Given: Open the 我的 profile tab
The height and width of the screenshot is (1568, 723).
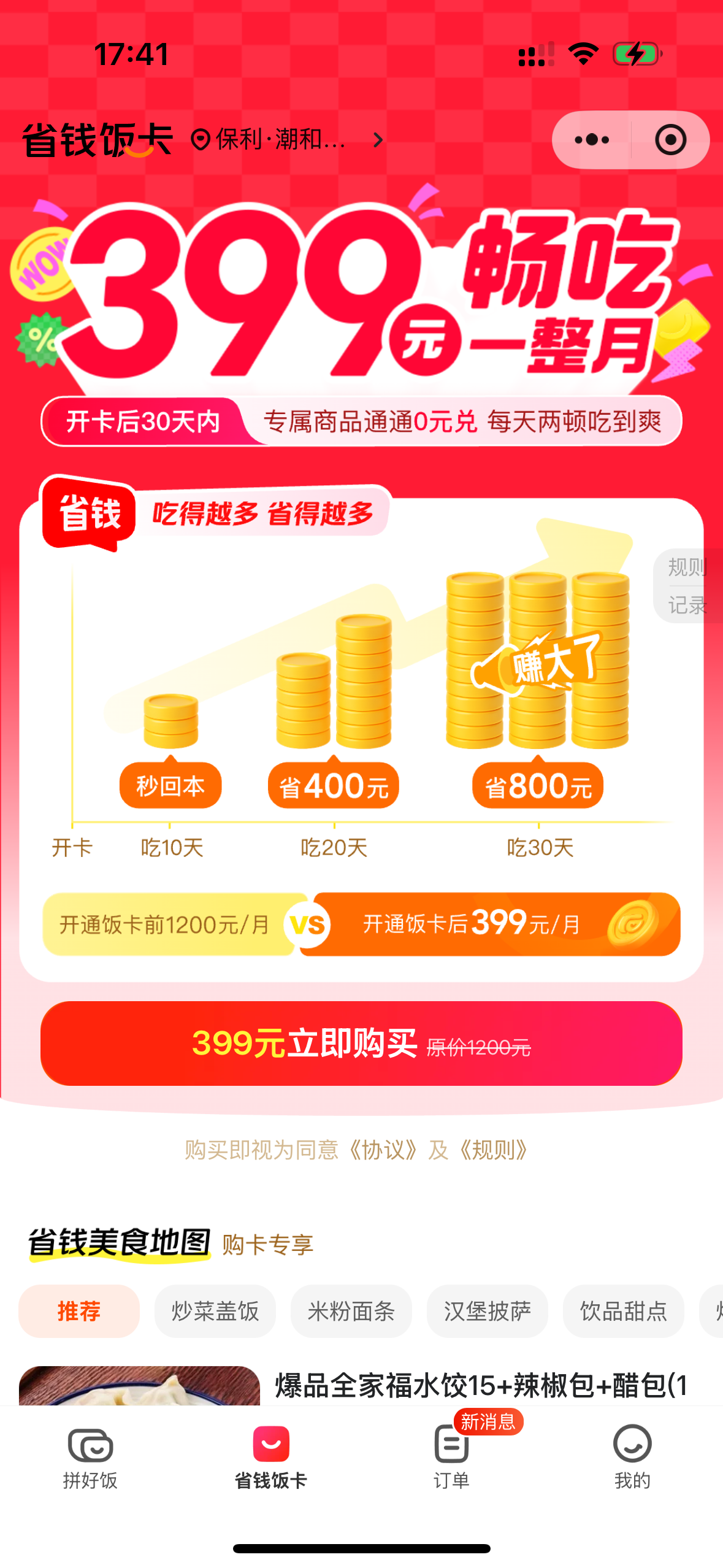Looking at the screenshot, I should click(x=632, y=1458).
